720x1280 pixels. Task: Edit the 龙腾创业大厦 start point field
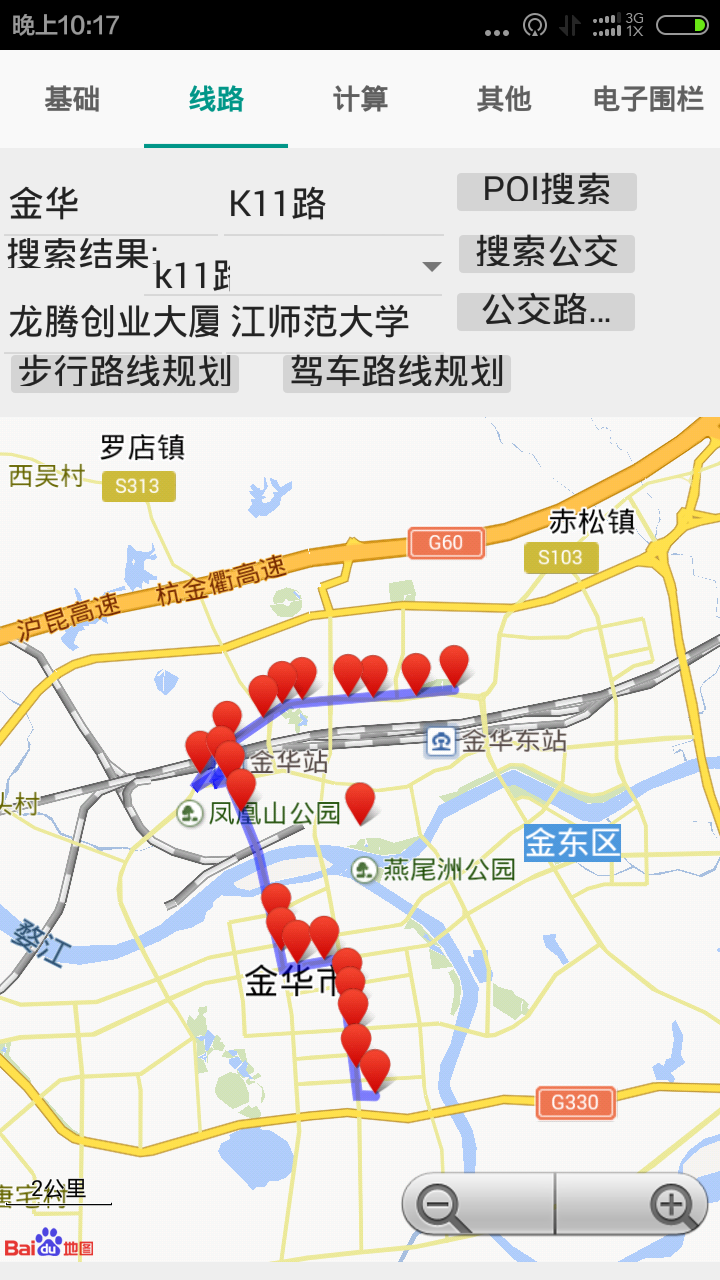click(113, 322)
